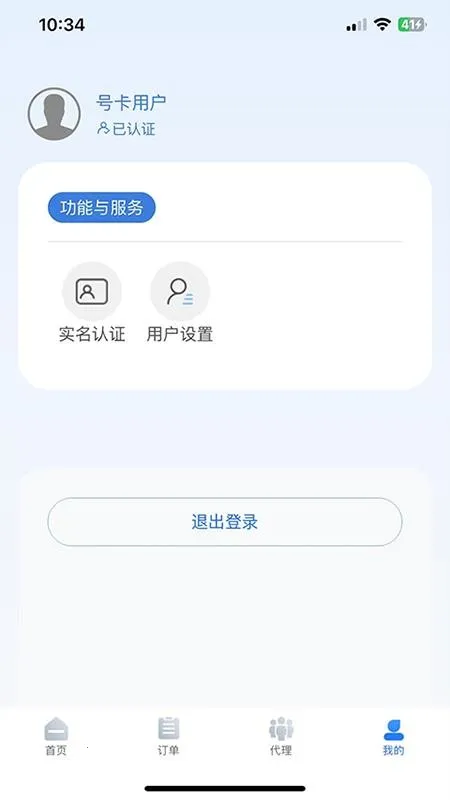Switch to the 代理 agent tab
This screenshot has height=800, width=450.
click(281, 736)
